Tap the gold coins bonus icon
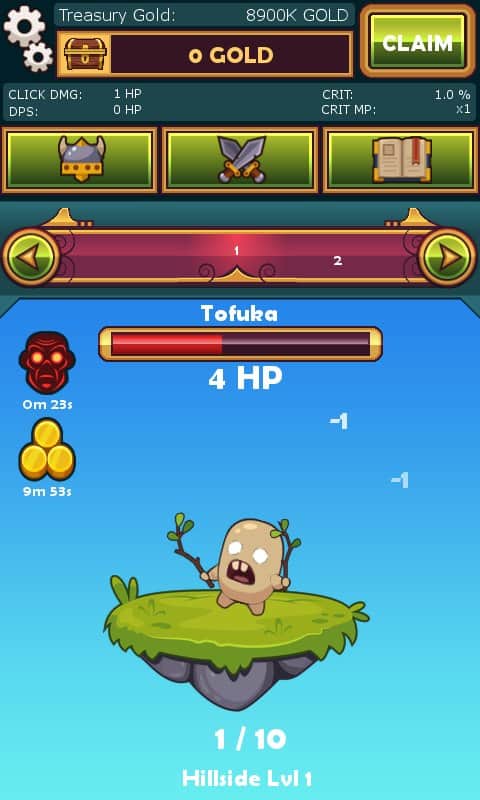Image resolution: width=480 pixels, height=800 pixels. pyautogui.click(x=47, y=449)
